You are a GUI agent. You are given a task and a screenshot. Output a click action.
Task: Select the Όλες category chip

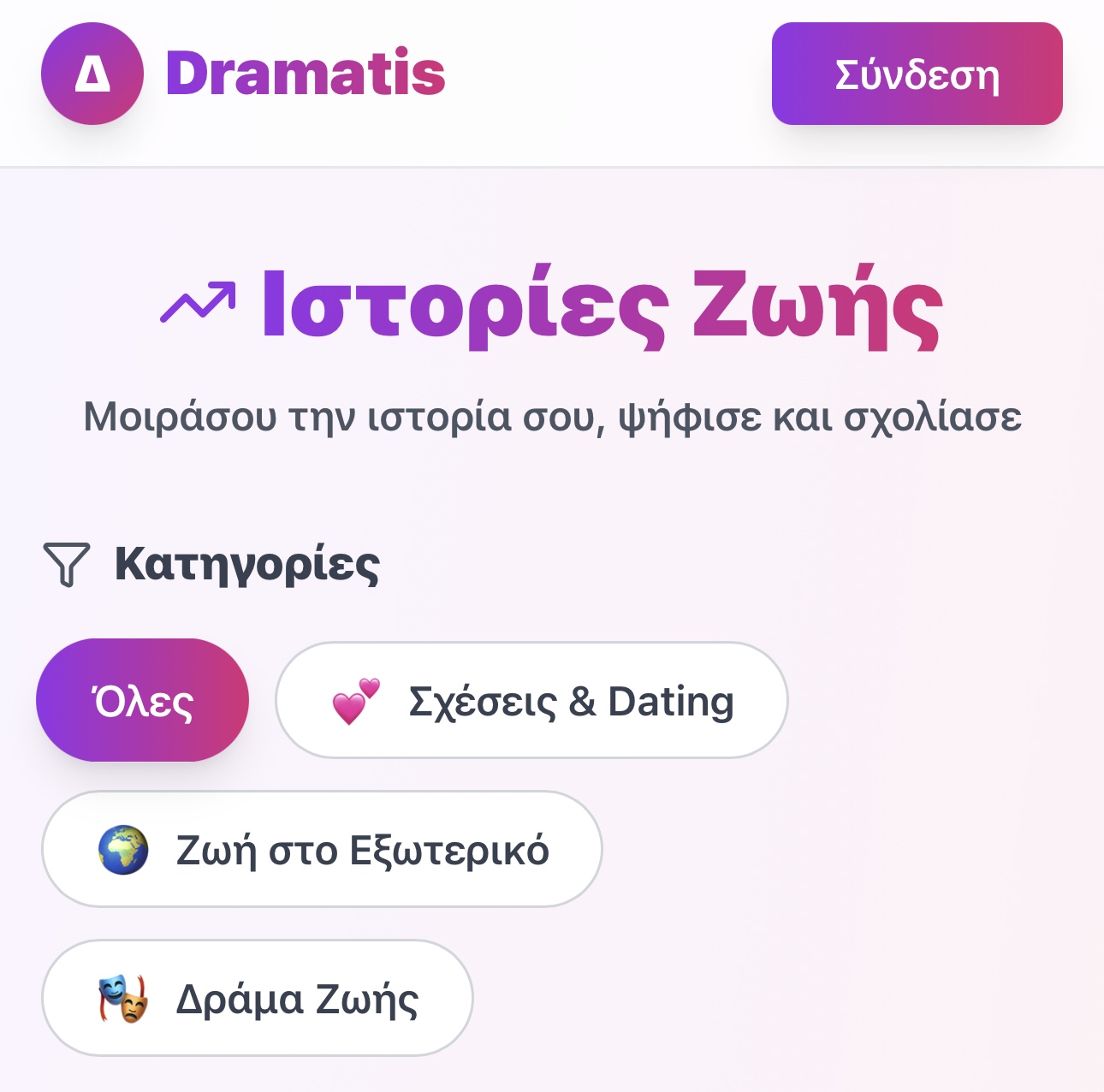[142, 700]
